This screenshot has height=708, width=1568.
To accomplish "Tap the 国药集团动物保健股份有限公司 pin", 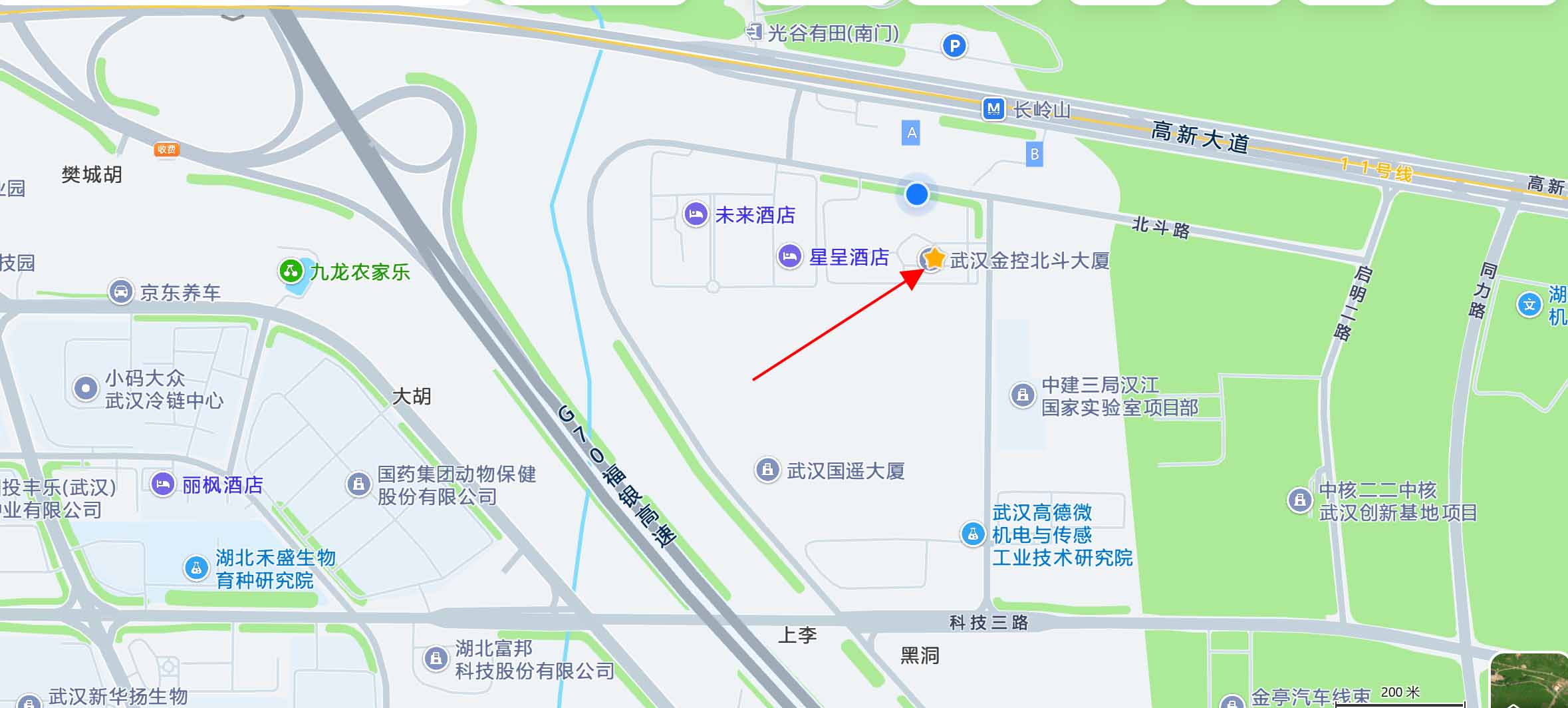I will (x=358, y=484).
